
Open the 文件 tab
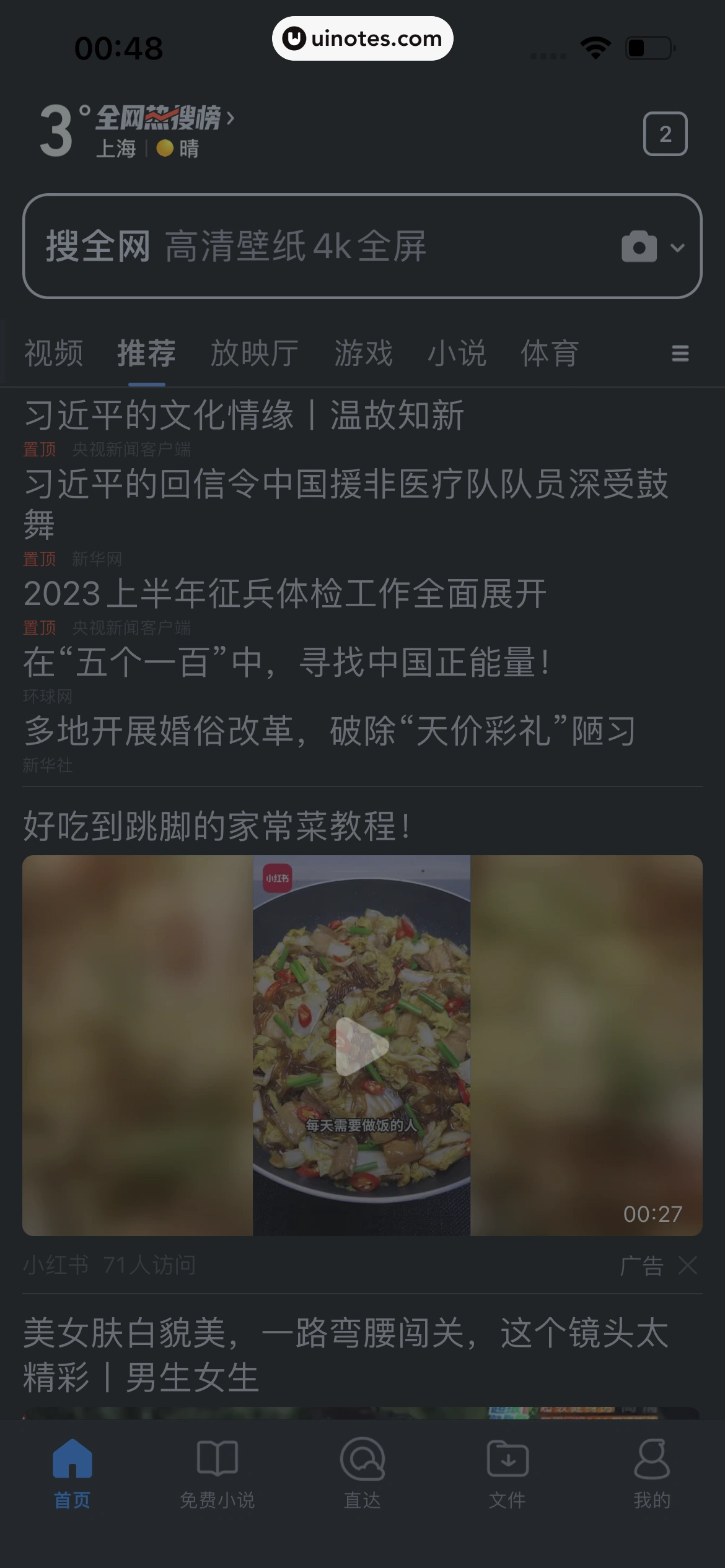507,1474
